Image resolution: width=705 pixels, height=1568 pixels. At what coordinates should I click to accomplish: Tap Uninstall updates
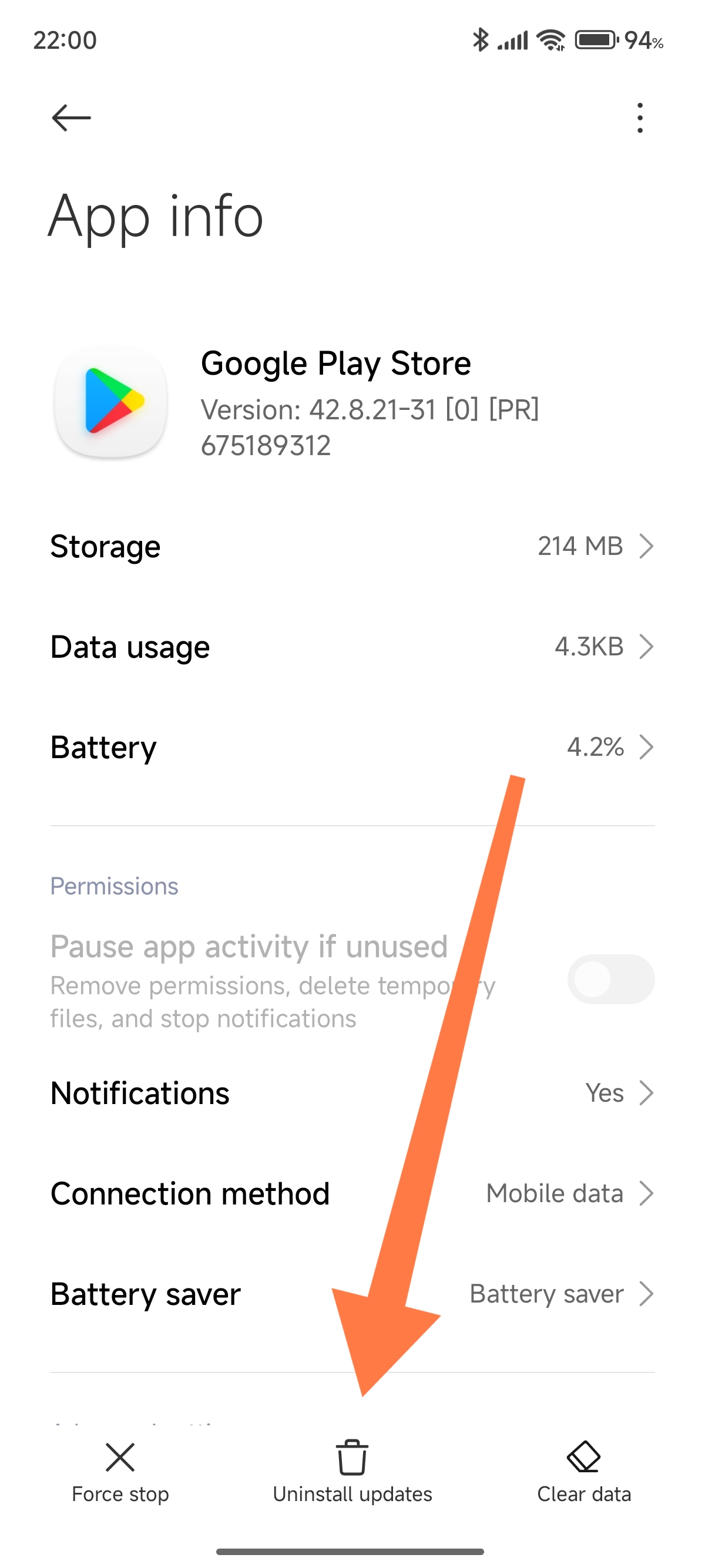point(352,1472)
